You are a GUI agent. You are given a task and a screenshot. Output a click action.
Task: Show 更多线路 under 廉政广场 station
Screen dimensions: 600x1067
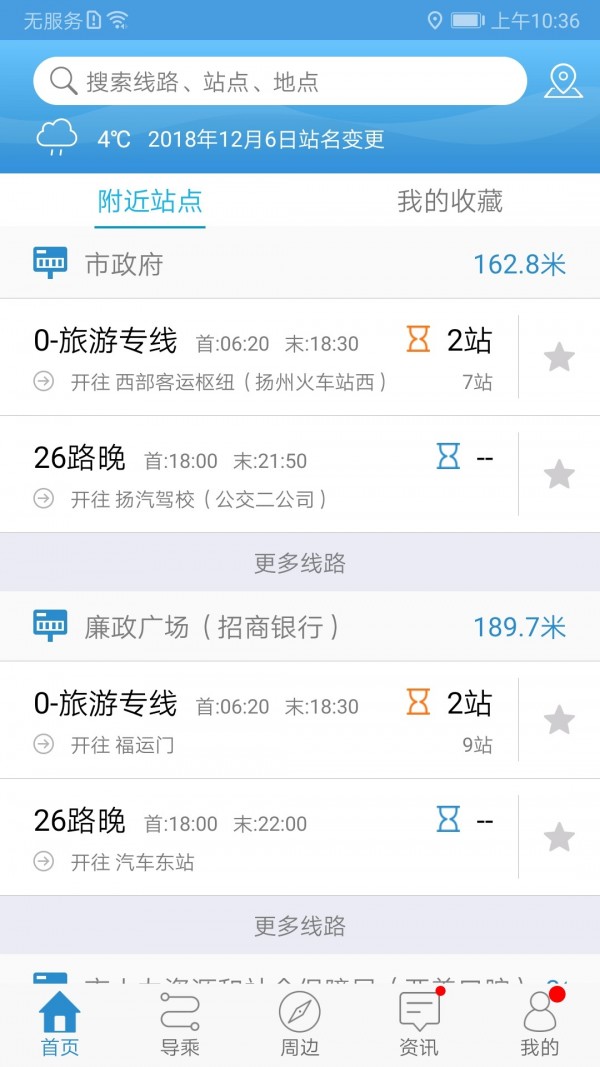coord(300,926)
